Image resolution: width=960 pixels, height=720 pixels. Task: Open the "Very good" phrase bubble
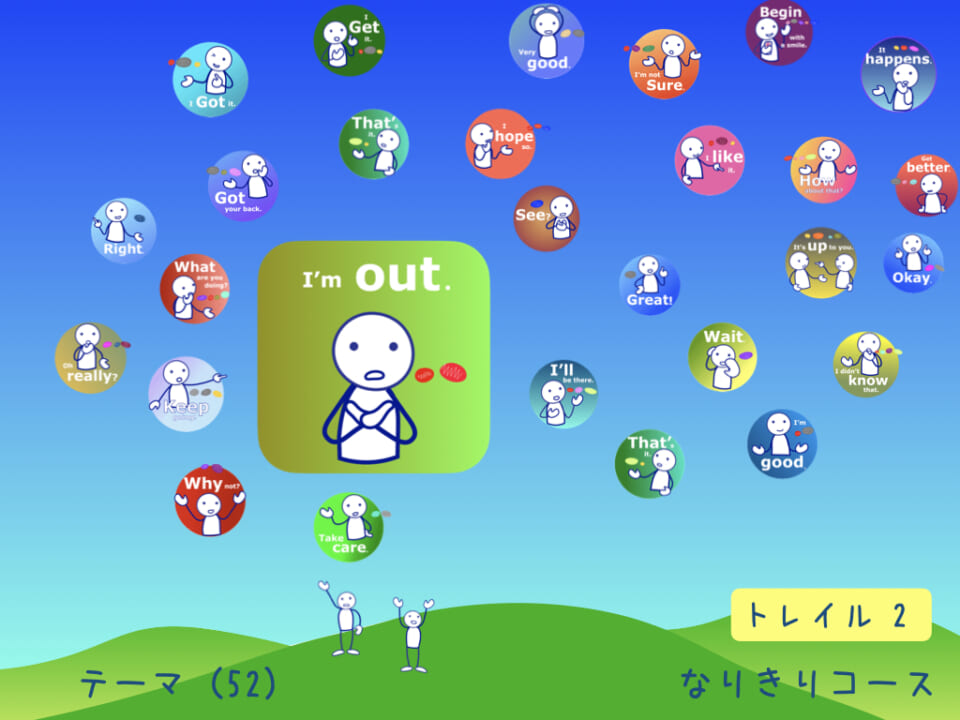point(546,42)
